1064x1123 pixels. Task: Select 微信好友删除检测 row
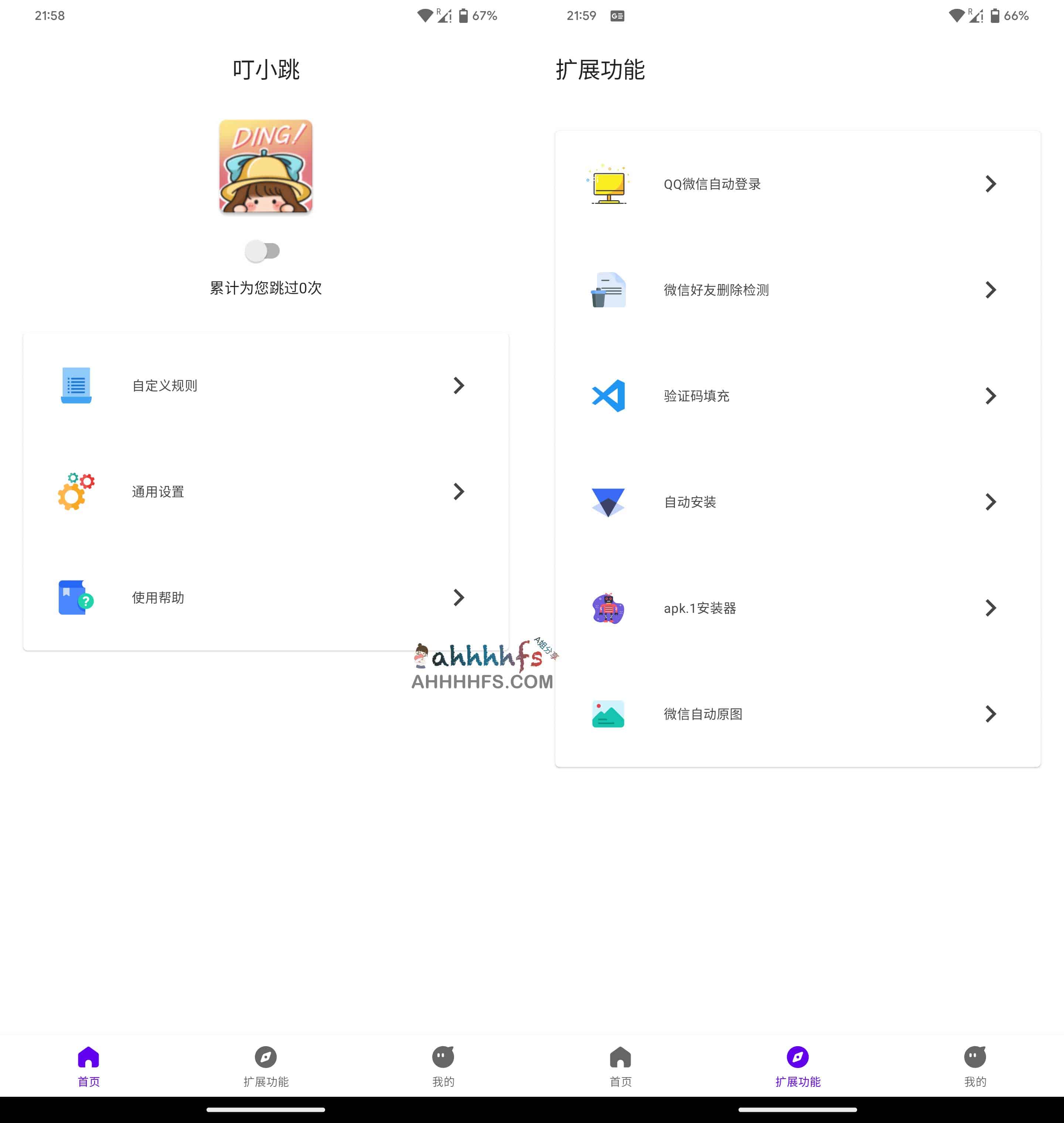tap(797, 290)
